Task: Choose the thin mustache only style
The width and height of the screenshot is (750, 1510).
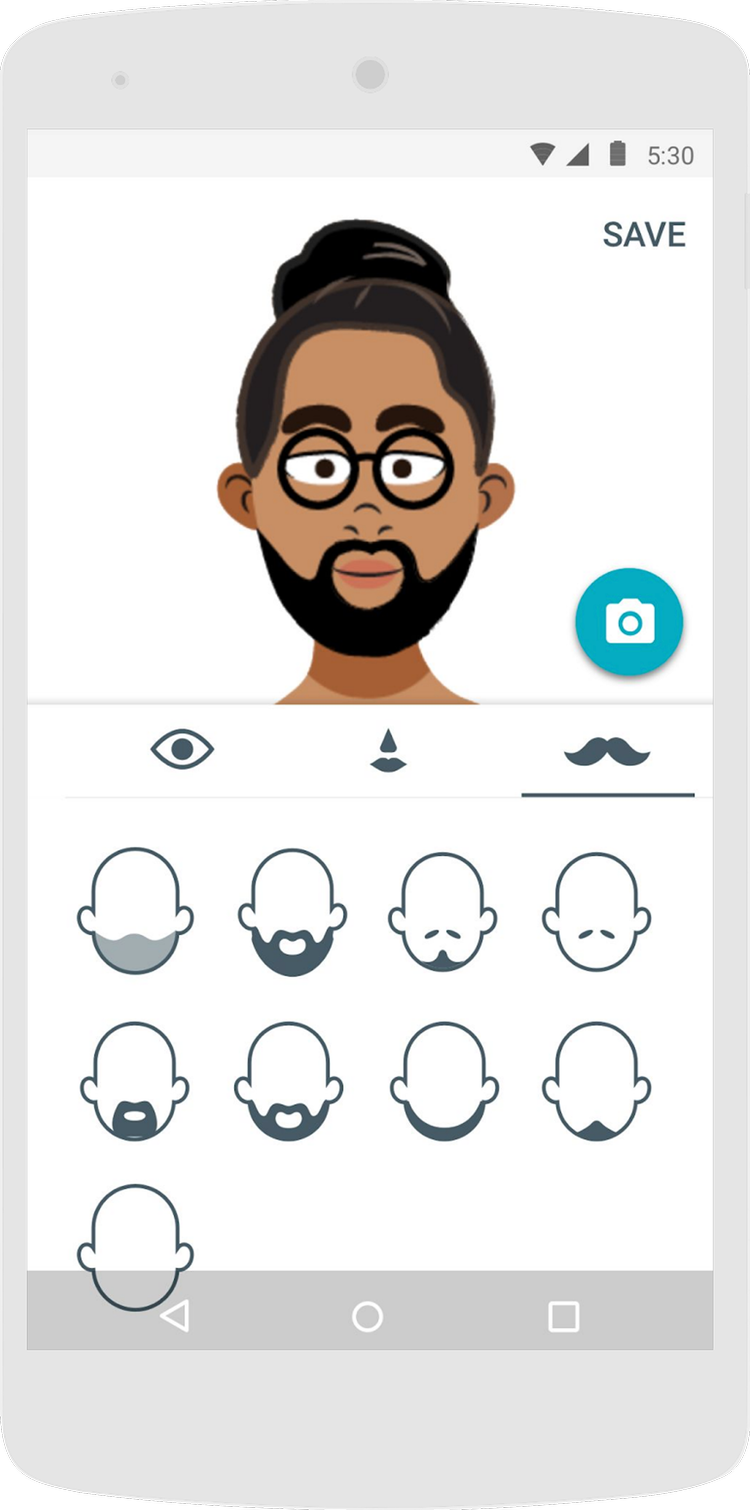Action: 597,911
